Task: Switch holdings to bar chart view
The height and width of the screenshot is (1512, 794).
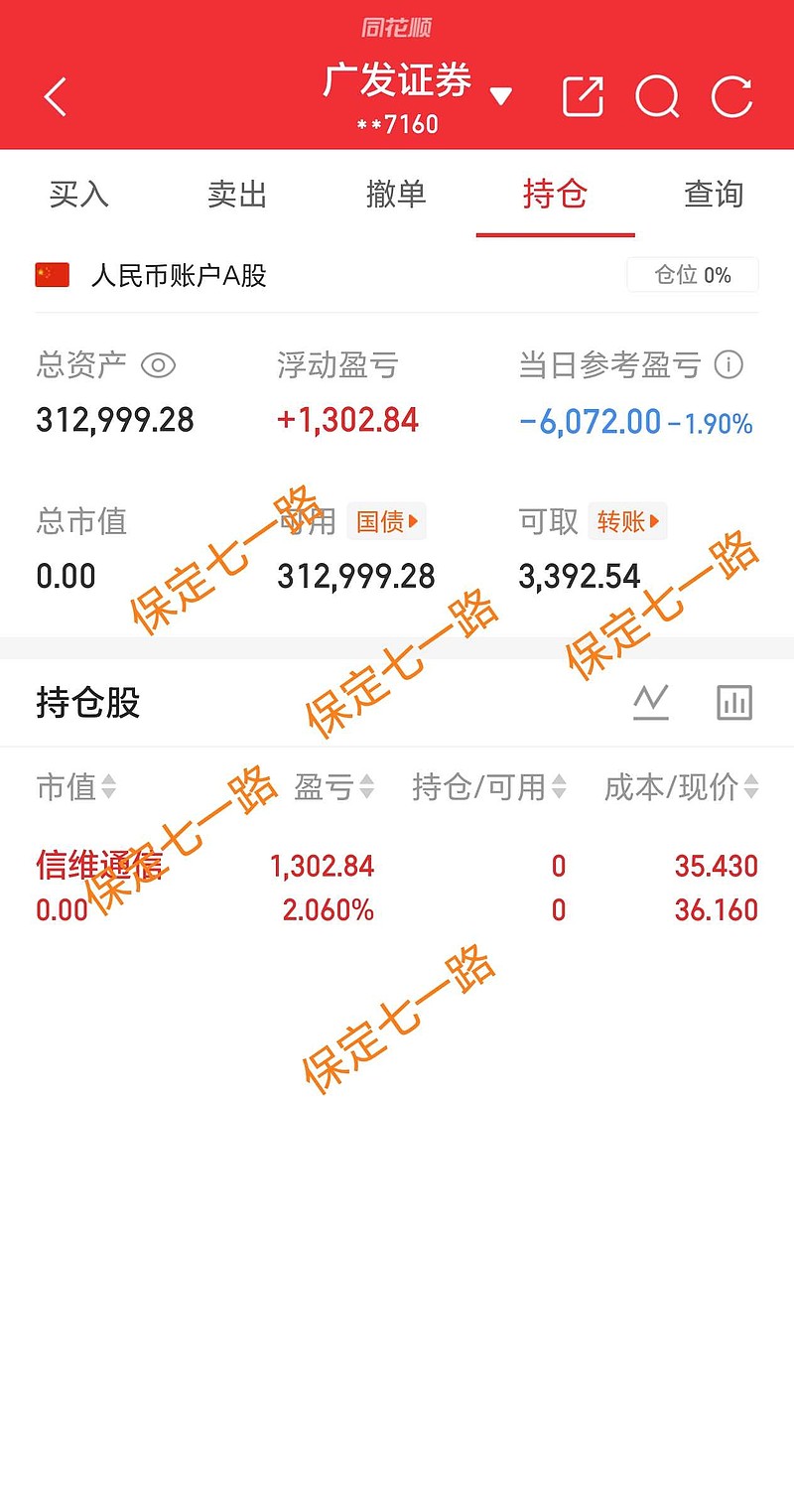Action: coord(733,701)
